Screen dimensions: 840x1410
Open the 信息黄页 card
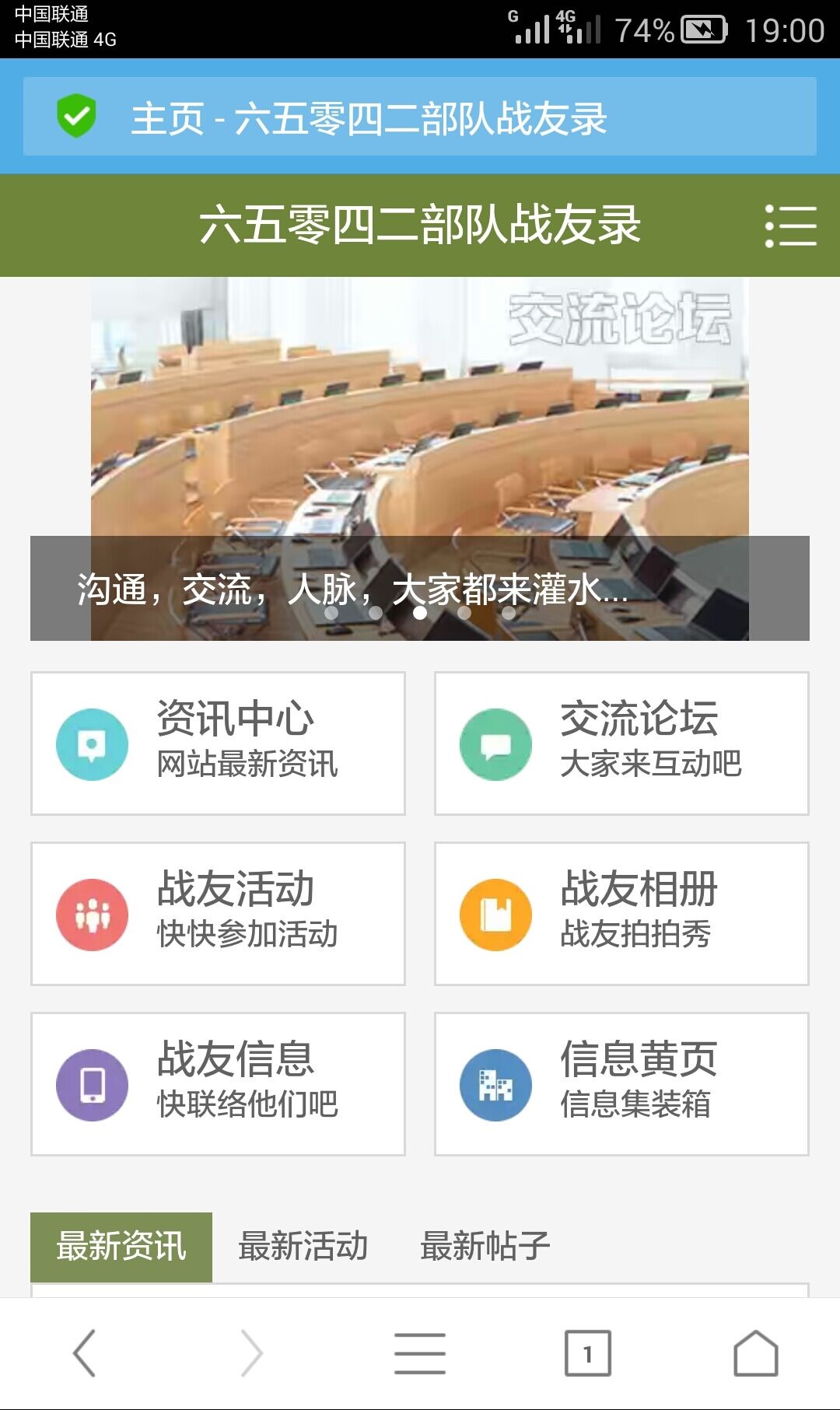621,1084
